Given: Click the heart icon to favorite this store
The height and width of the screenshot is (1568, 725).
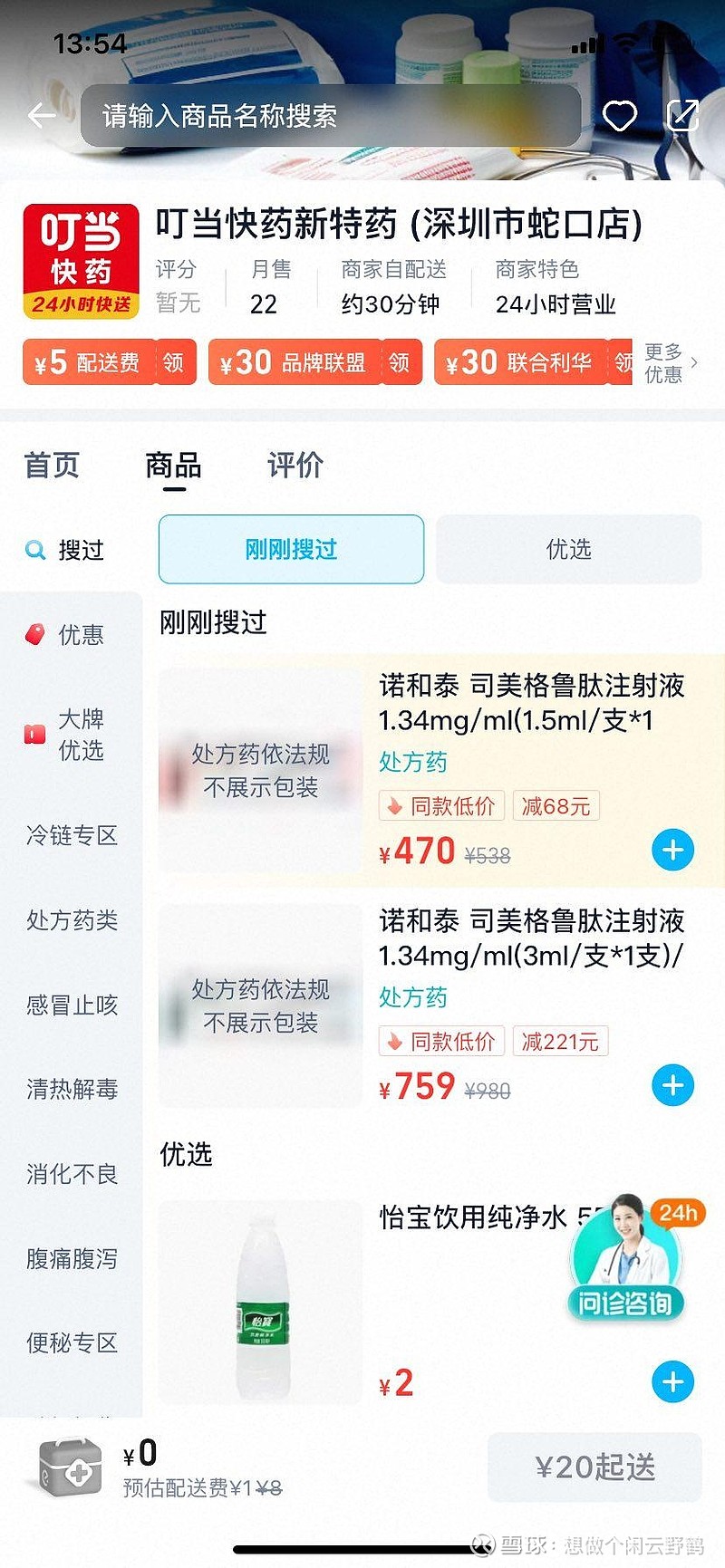Looking at the screenshot, I should coord(620,116).
